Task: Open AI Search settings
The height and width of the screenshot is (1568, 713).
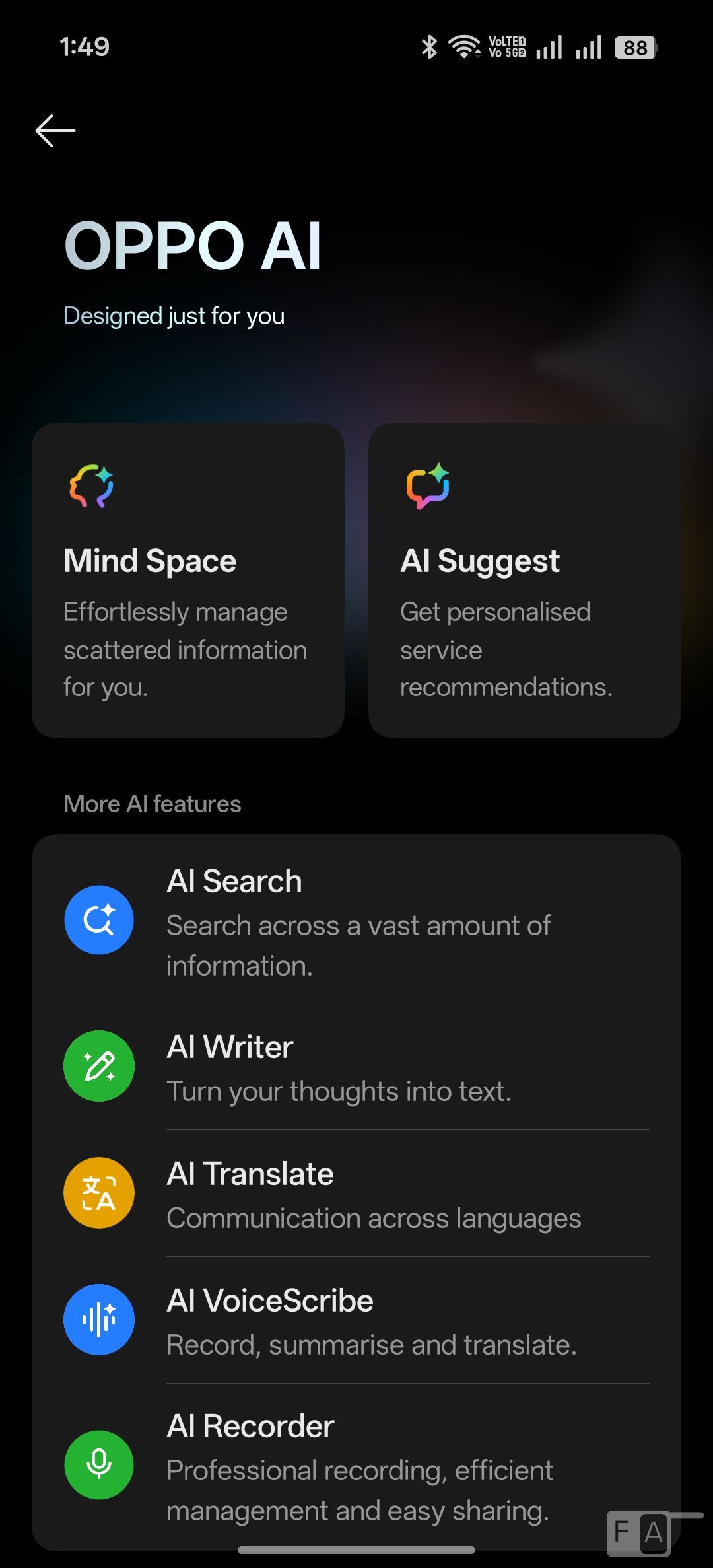Action: [x=356, y=921]
